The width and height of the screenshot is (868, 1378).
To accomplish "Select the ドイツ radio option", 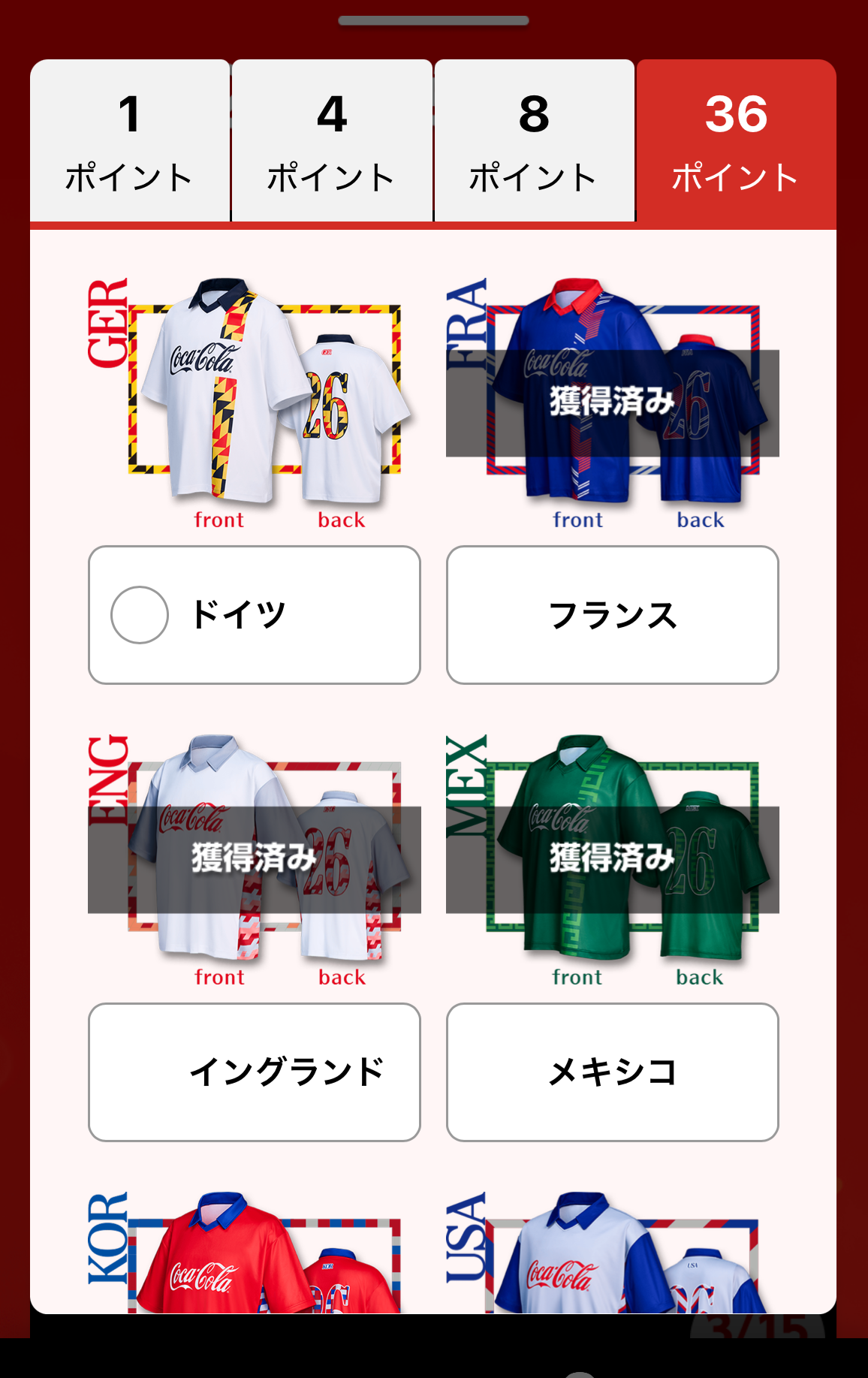I will [254, 615].
